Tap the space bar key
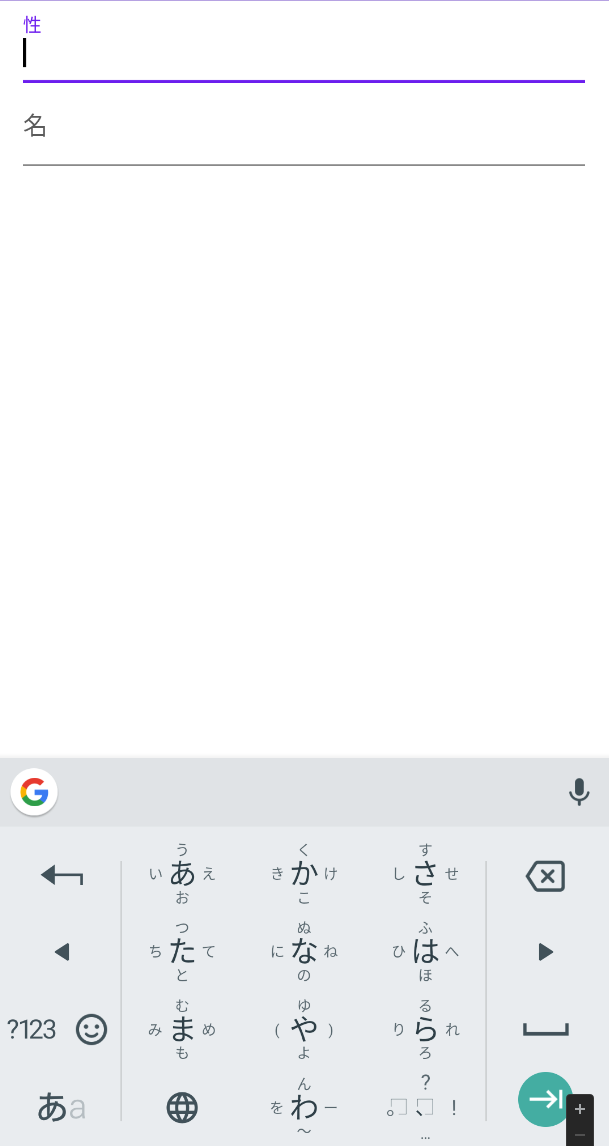This screenshot has height=1146, width=609. tap(545, 1029)
